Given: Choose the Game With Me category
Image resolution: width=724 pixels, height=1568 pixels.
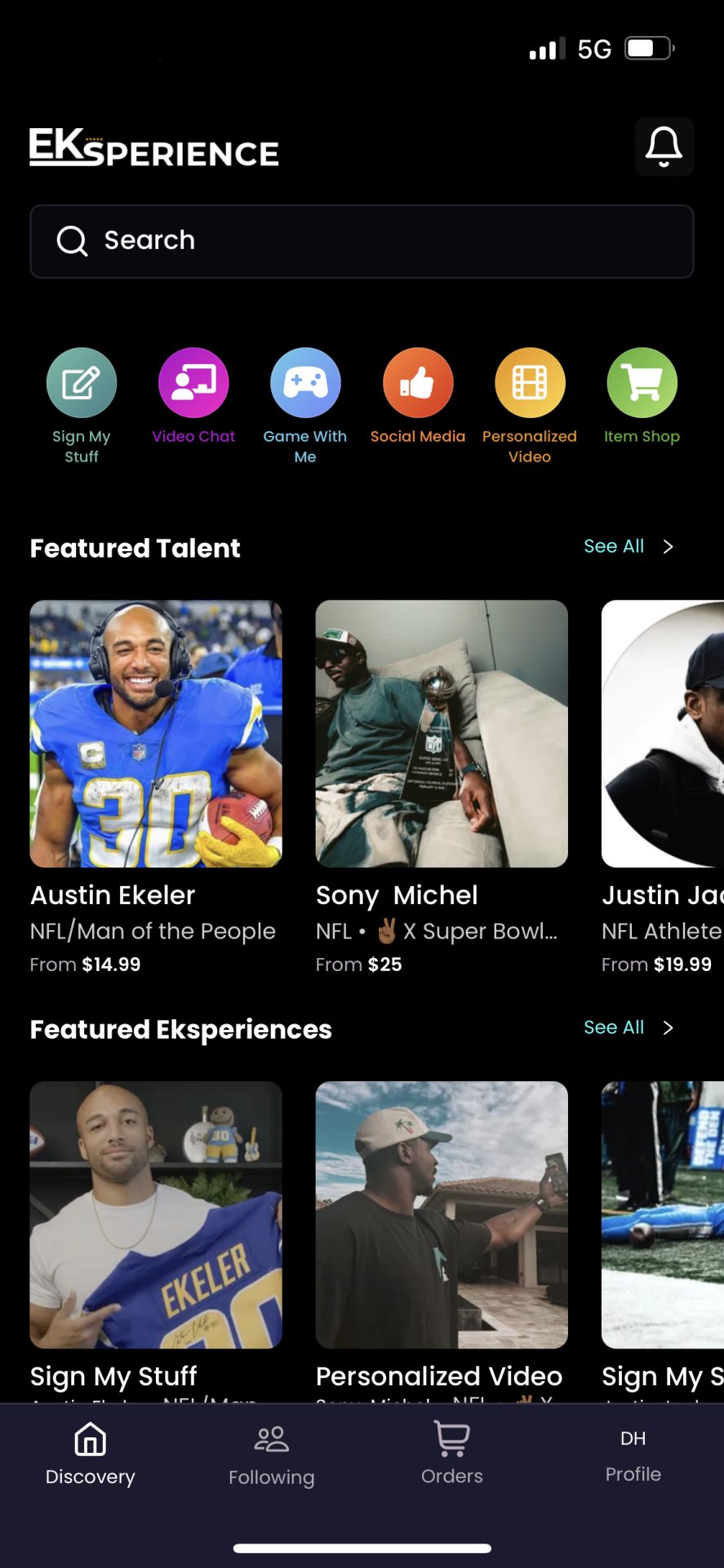Looking at the screenshot, I should tap(305, 384).
